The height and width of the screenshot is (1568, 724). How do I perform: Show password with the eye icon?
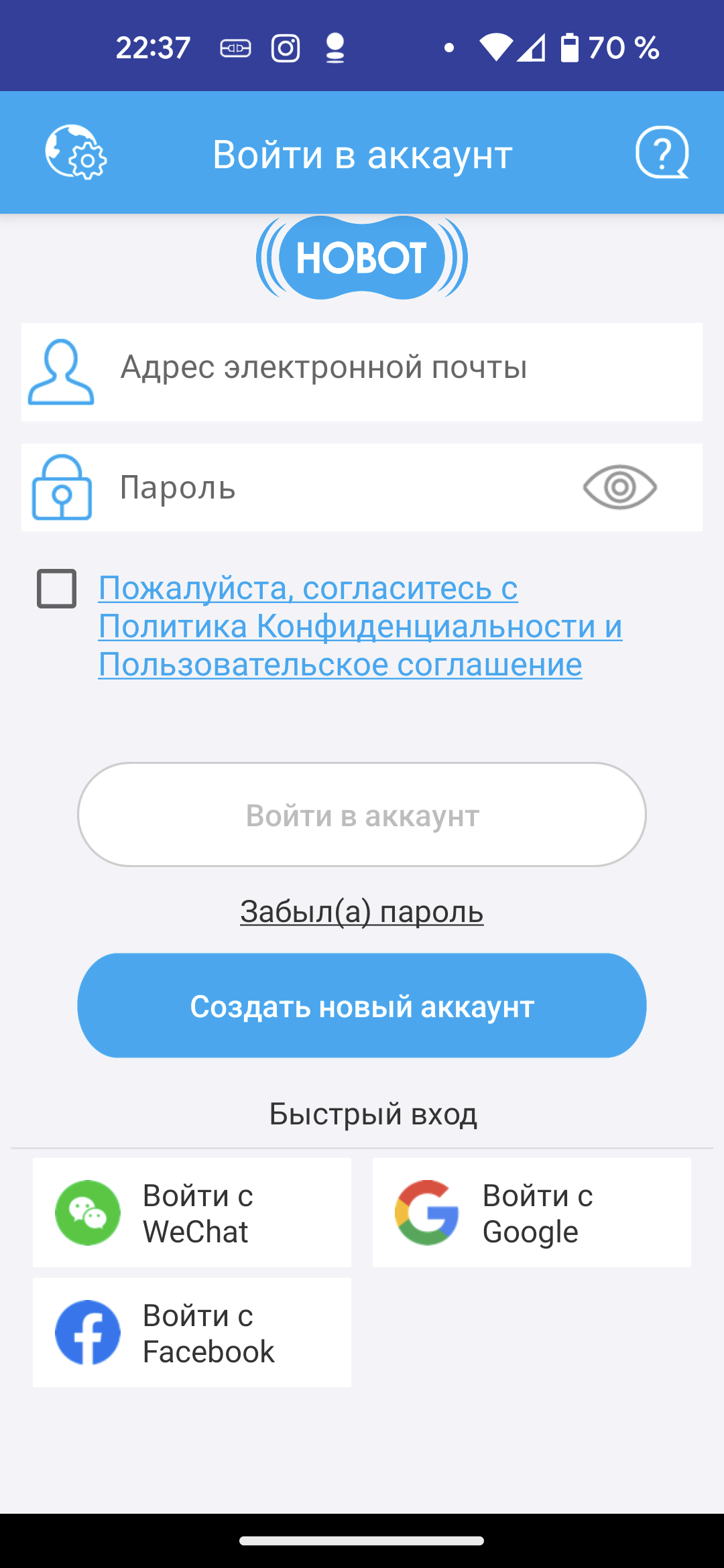tap(619, 488)
